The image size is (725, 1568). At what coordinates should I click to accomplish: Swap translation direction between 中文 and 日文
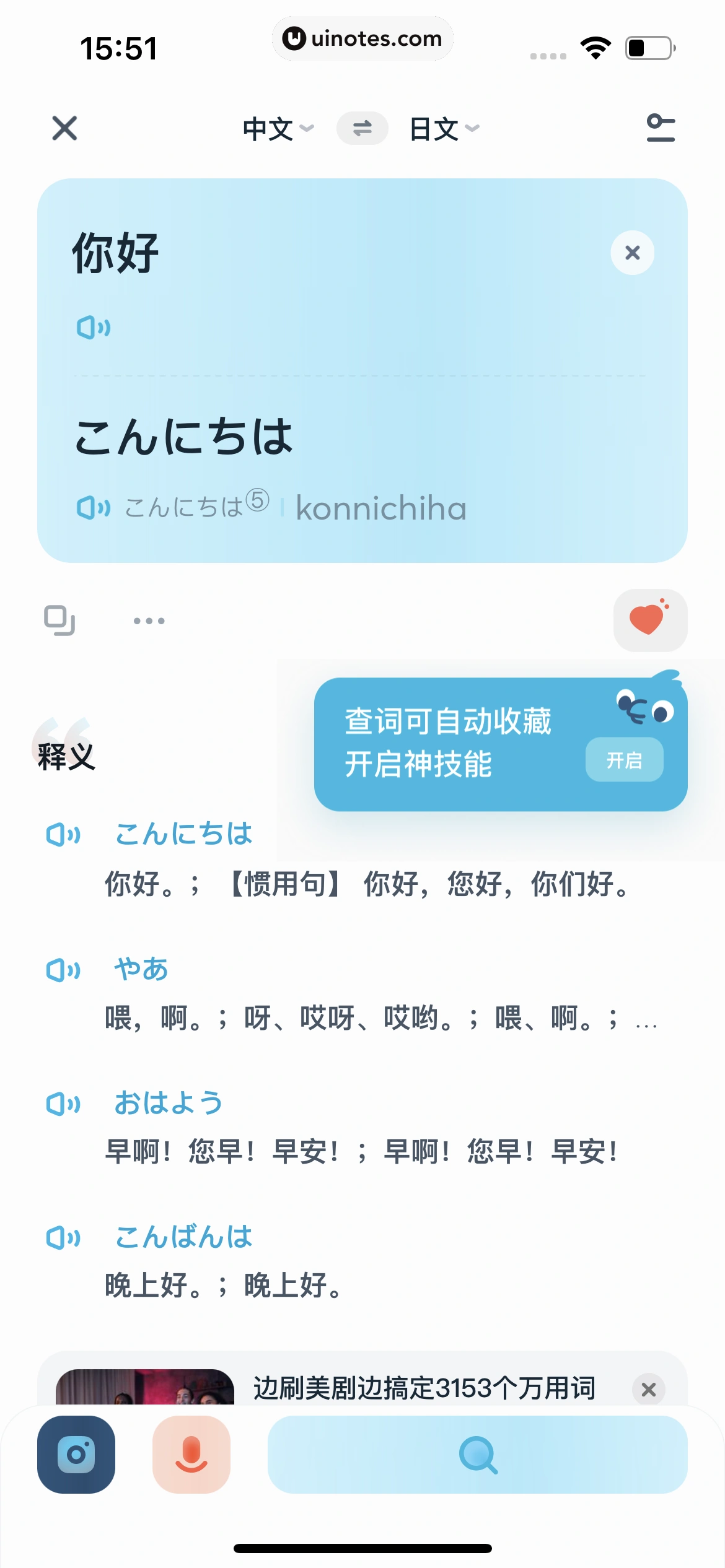tap(362, 128)
